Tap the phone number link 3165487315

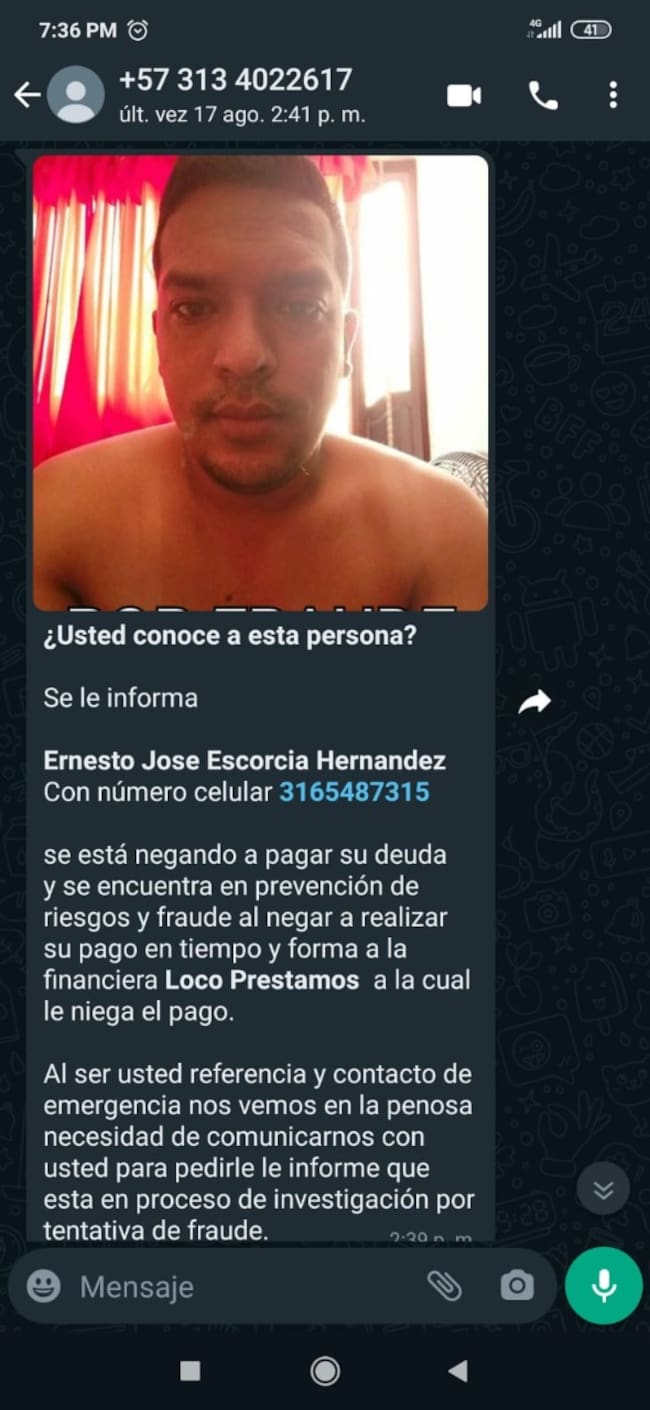[x=354, y=792]
